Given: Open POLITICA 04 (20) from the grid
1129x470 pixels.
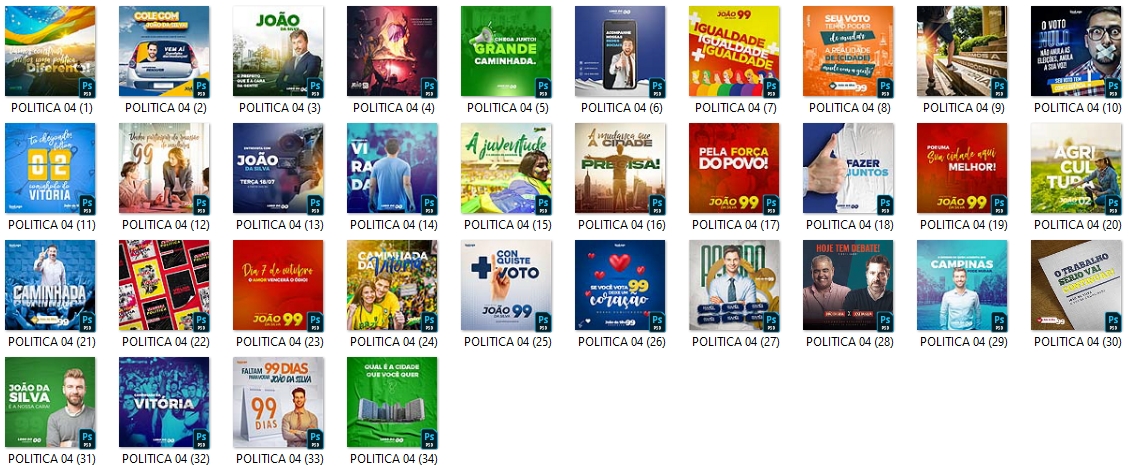Looking at the screenshot, I should coord(1076,169).
